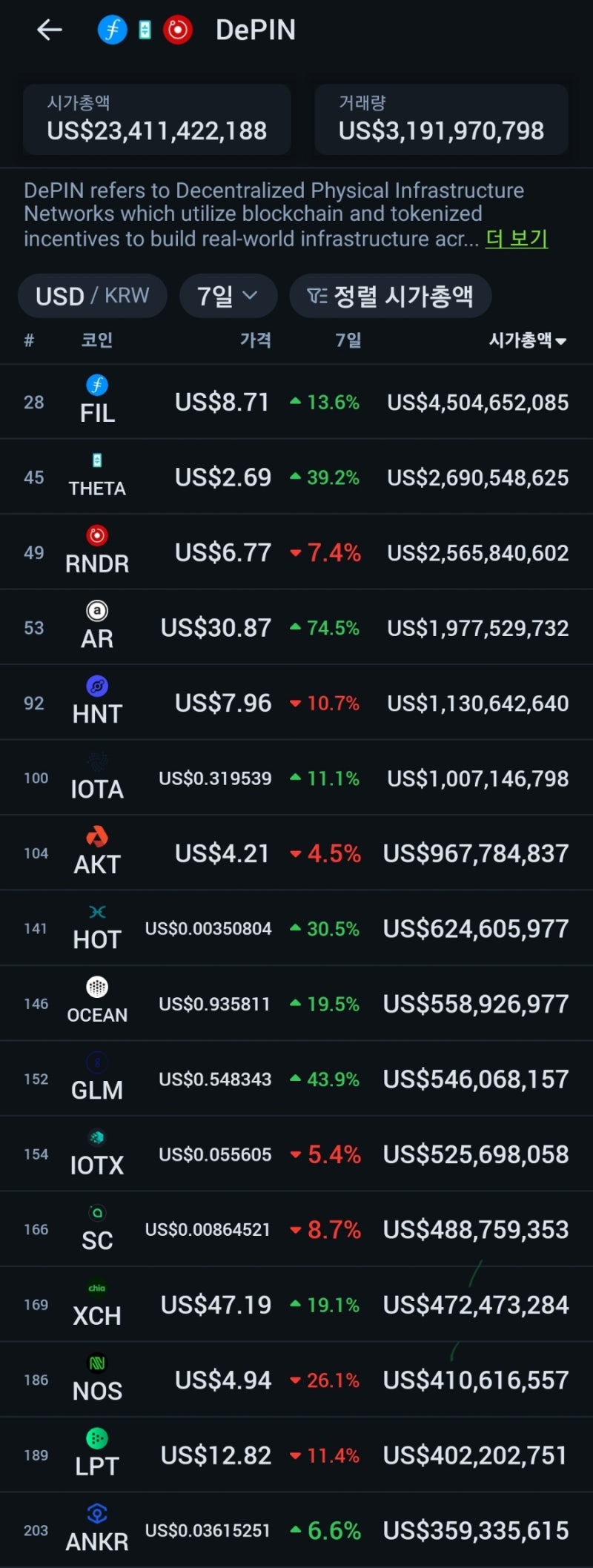Screen dimensions: 593x1568
Task: Click the 시가총액 column sort arrow
Action: (563, 342)
